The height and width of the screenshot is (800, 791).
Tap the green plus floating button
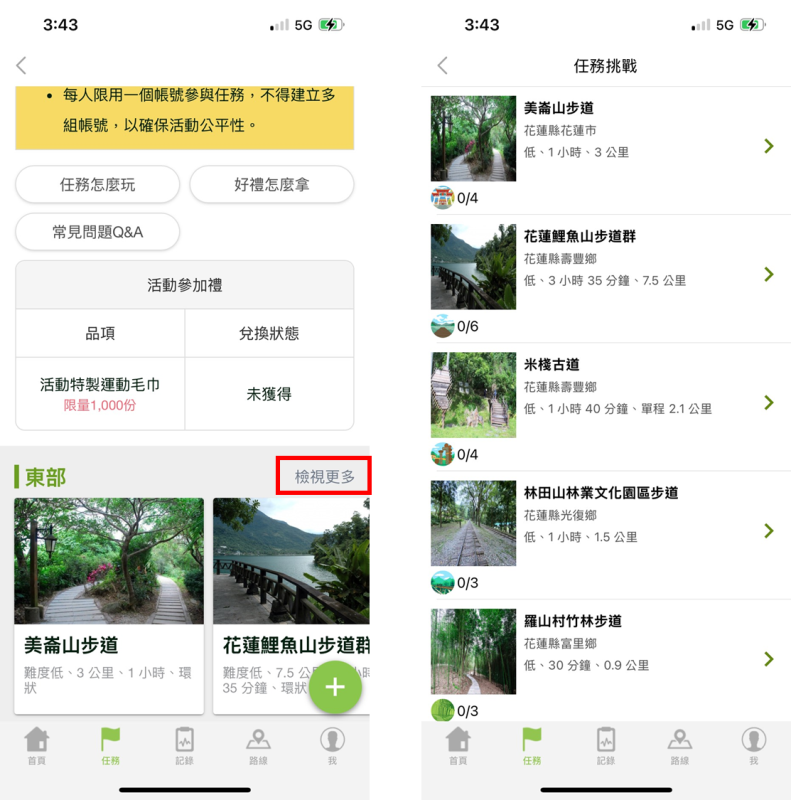click(x=335, y=687)
